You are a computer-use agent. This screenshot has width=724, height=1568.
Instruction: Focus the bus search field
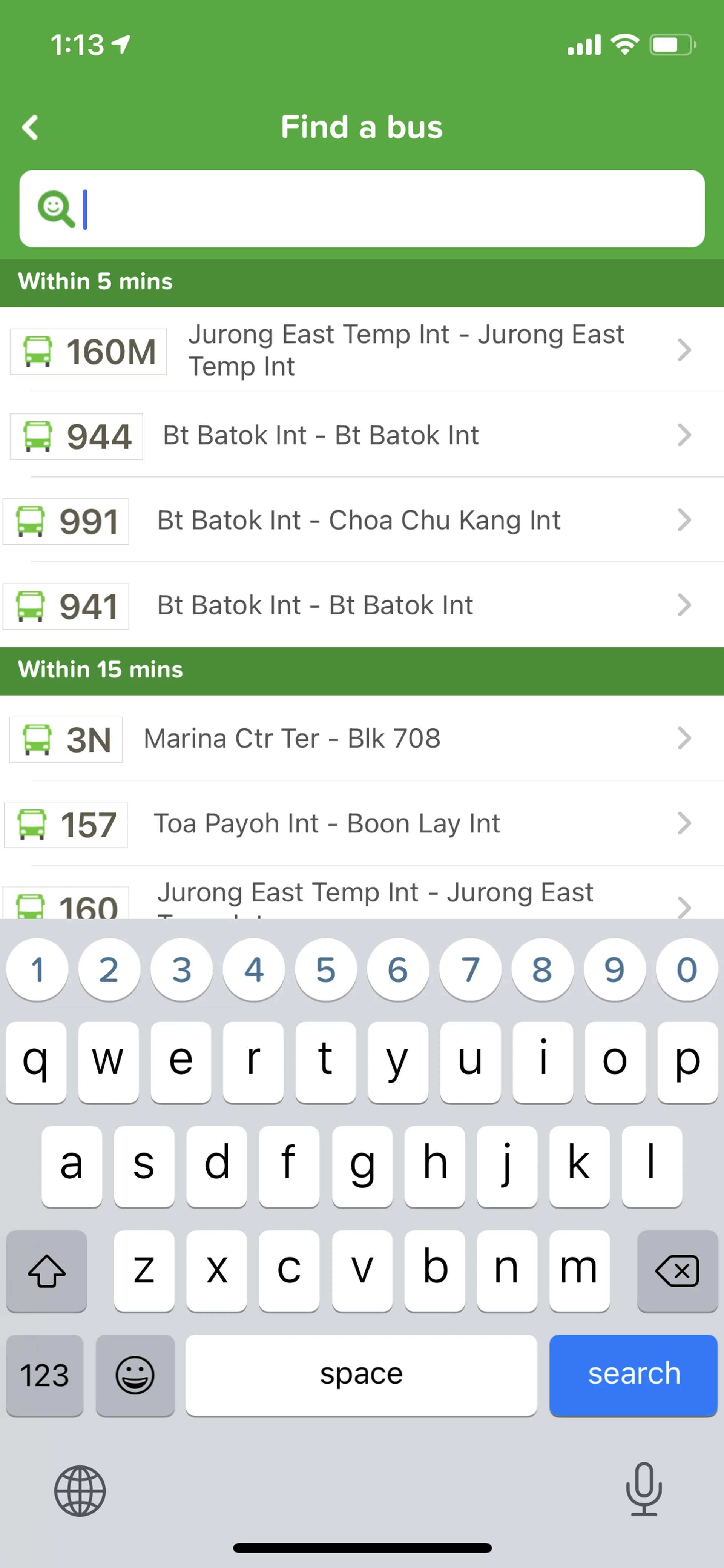tap(377, 209)
